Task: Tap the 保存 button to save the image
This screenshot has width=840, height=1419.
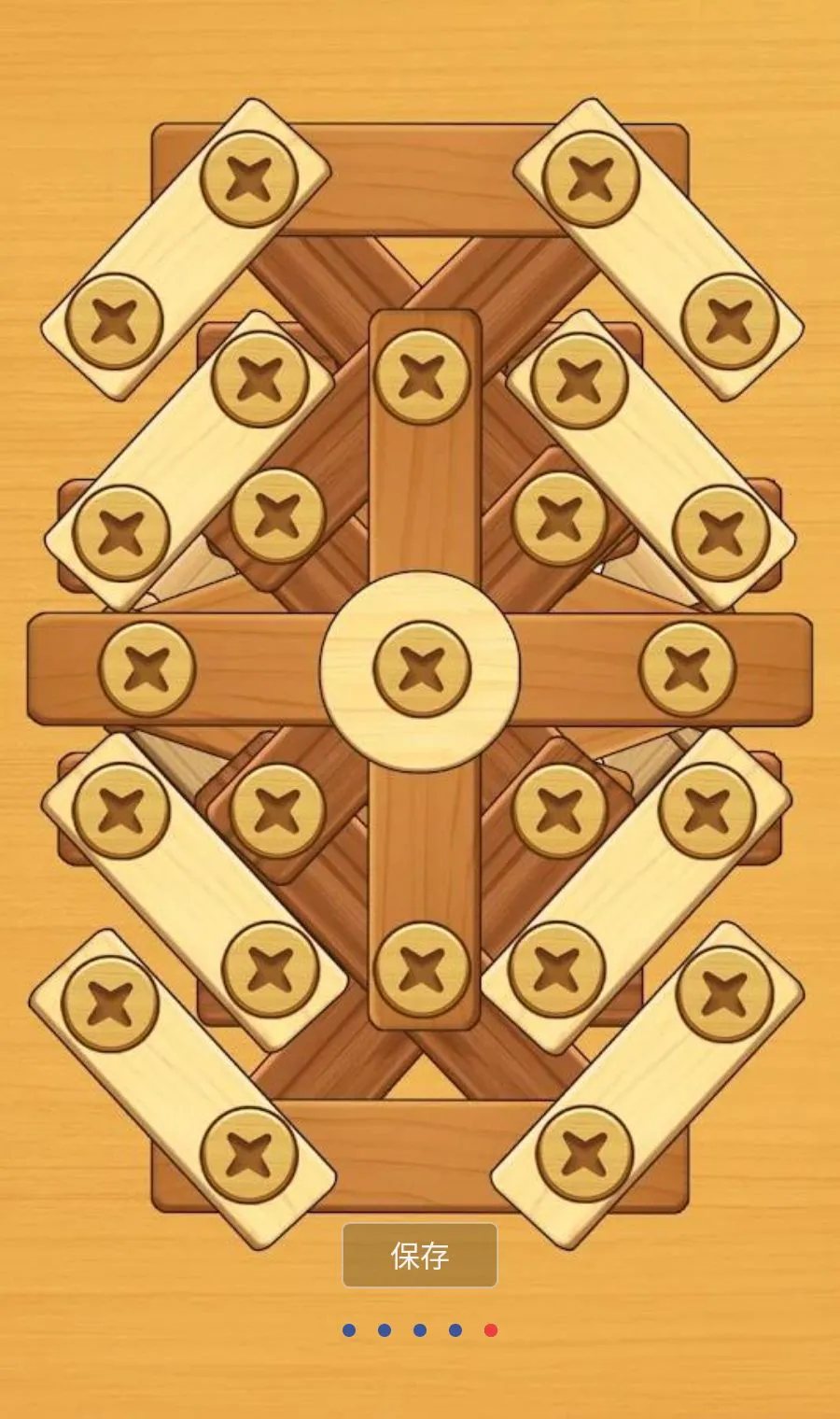Action: (x=420, y=1256)
